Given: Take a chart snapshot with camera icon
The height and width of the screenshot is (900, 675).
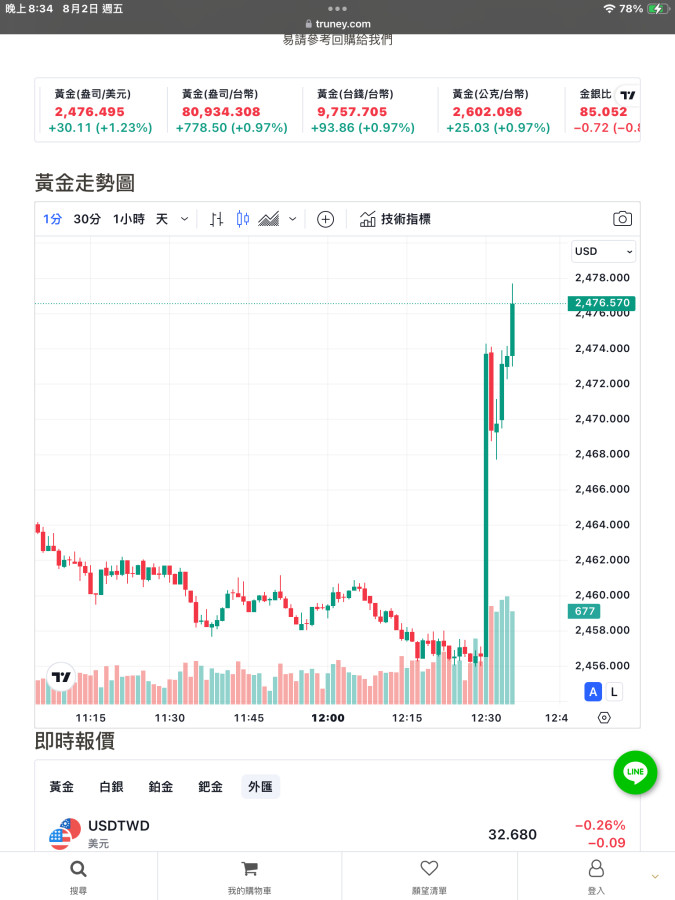Looking at the screenshot, I should [622, 219].
